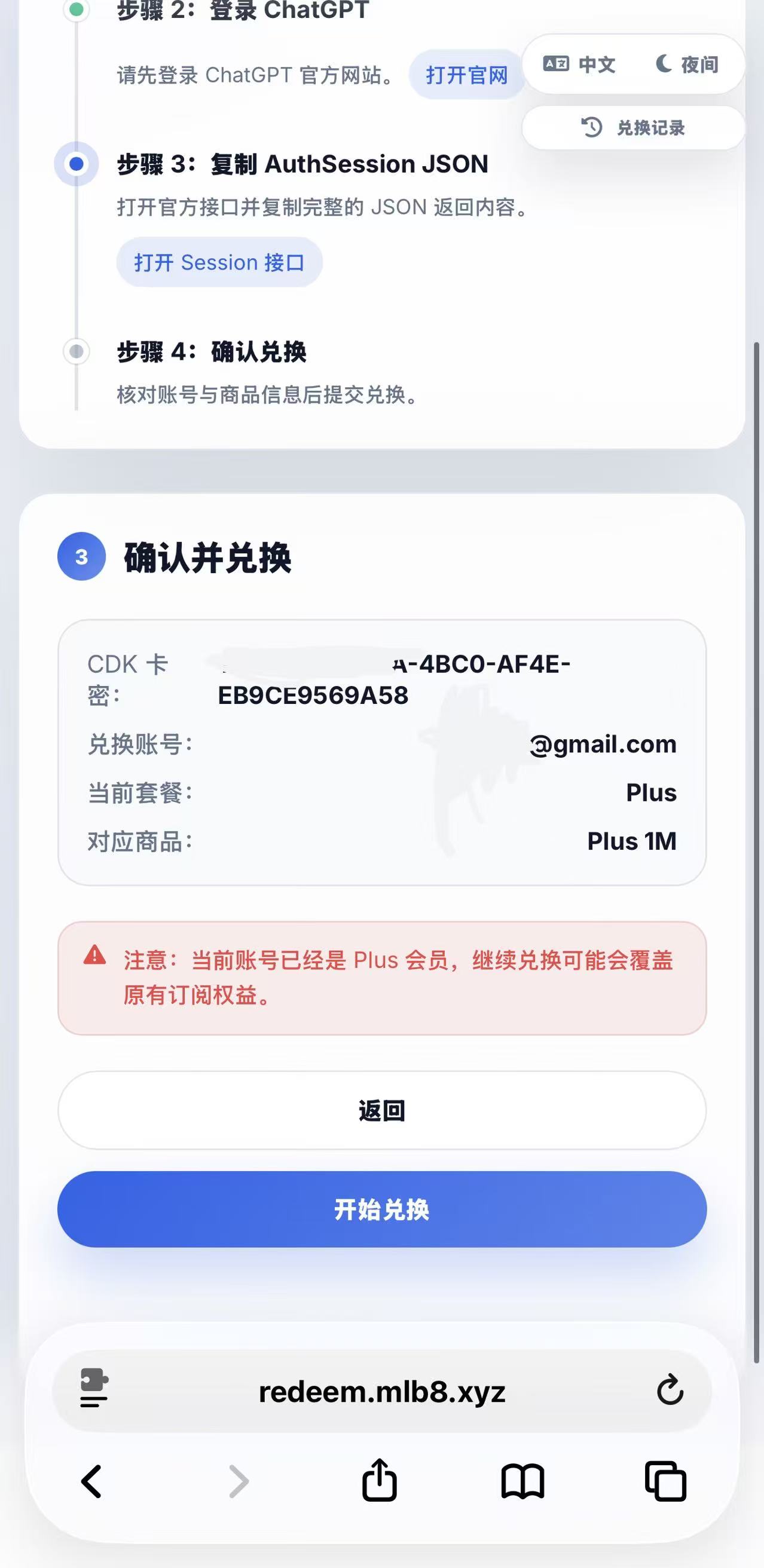Tap the 打开官网 button
Image resolution: width=764 pixels, height=1568 pixels.
click(466, 75)
